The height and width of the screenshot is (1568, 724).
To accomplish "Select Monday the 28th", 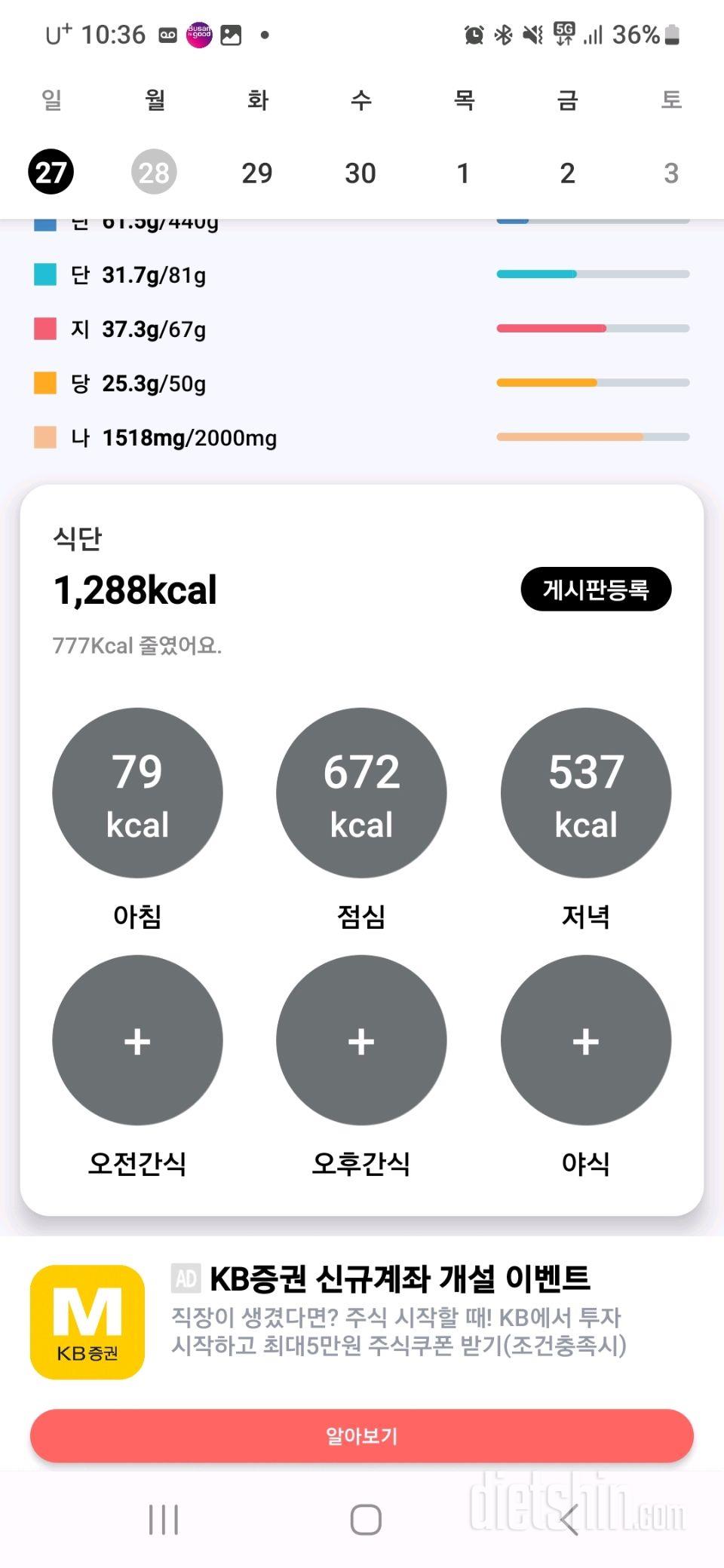I will tap(154, 172).
